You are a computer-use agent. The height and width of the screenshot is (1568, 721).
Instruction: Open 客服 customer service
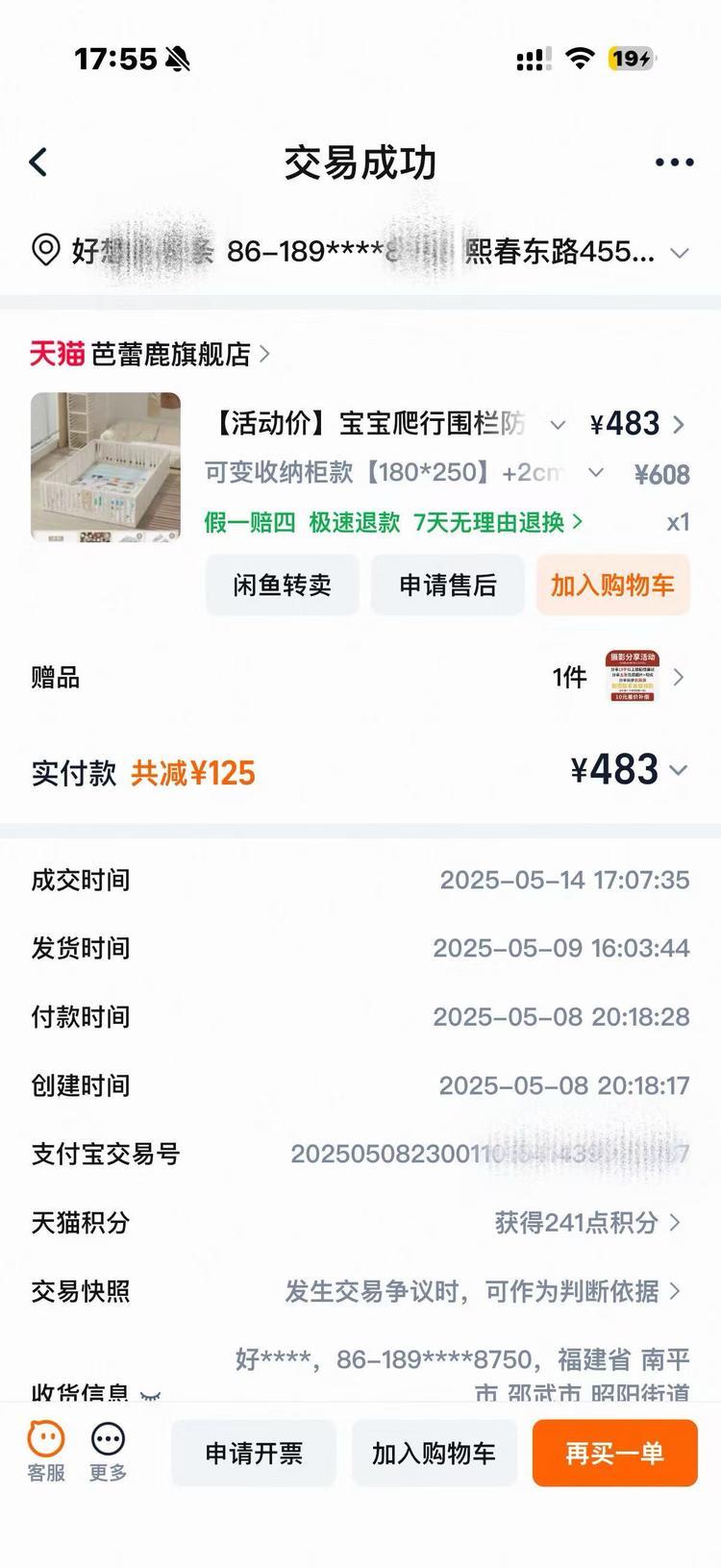45,1451
